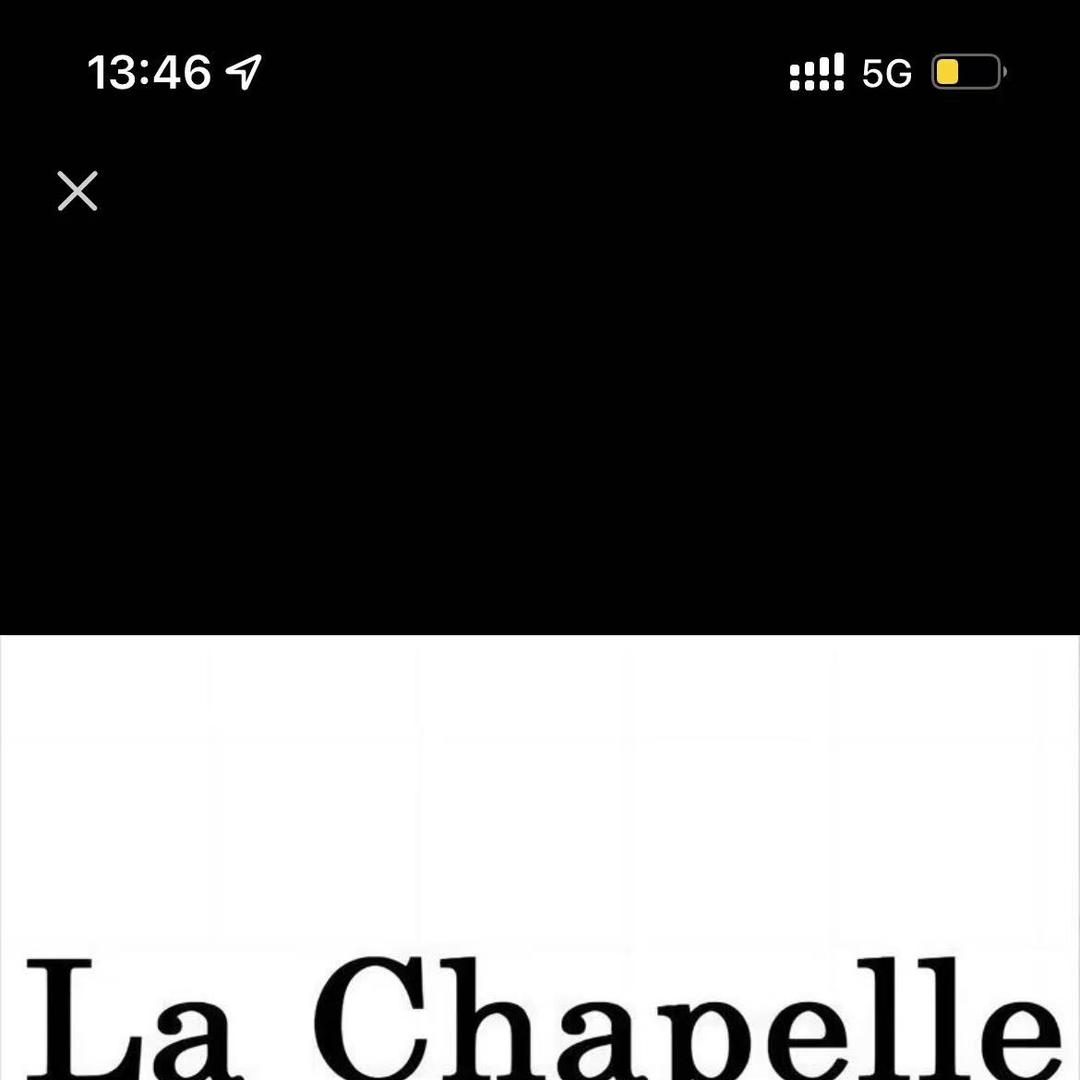The width and height of the screenshot is (1080, 1080).
Task: Close the La Chapelle image viewer
Action: (77, 191)
